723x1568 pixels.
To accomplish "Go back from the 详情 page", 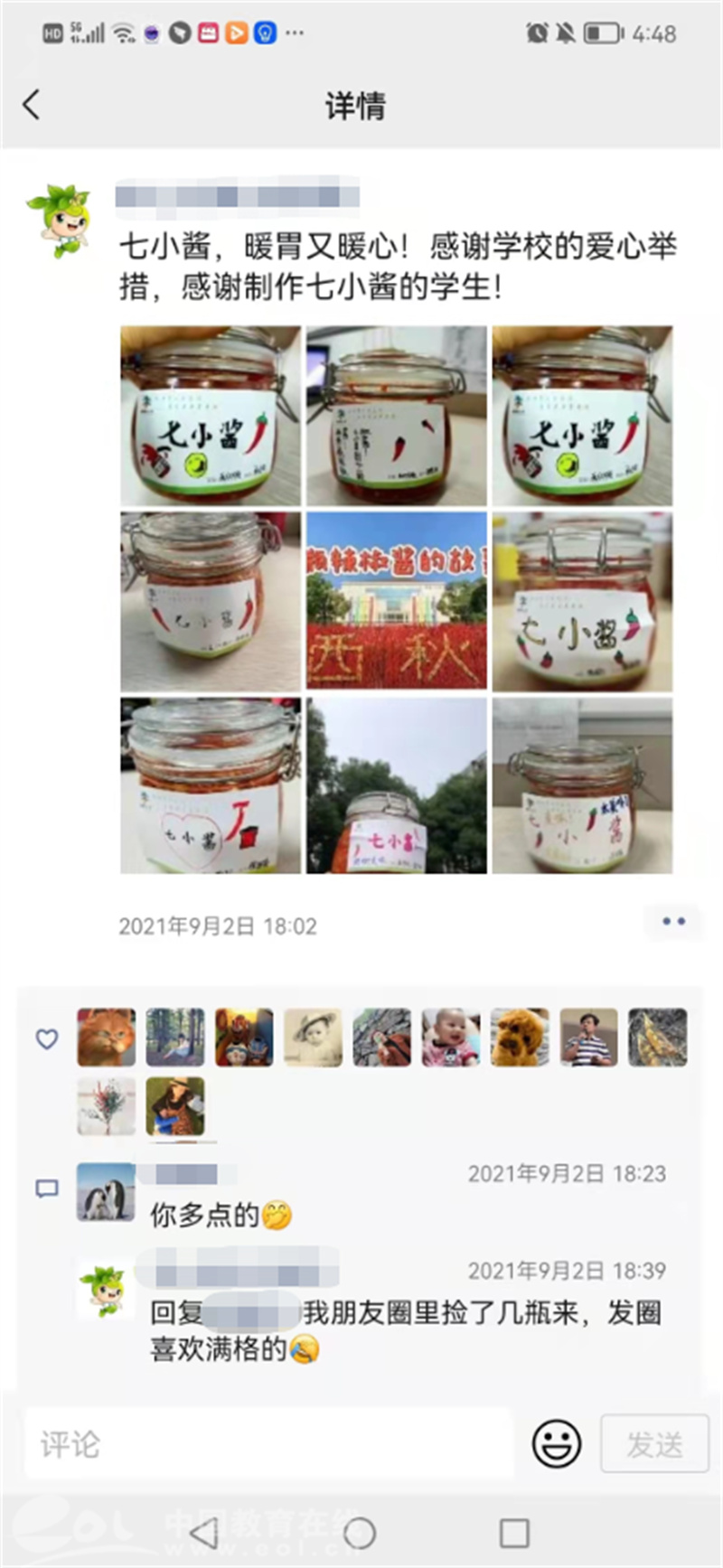I will 32,105.
